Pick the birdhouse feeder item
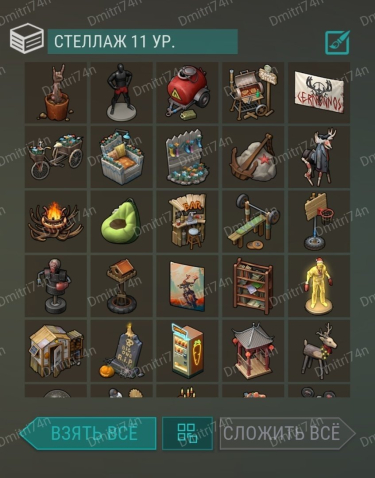The height and width of the screenshot is (478, 375). coord(122,286)
